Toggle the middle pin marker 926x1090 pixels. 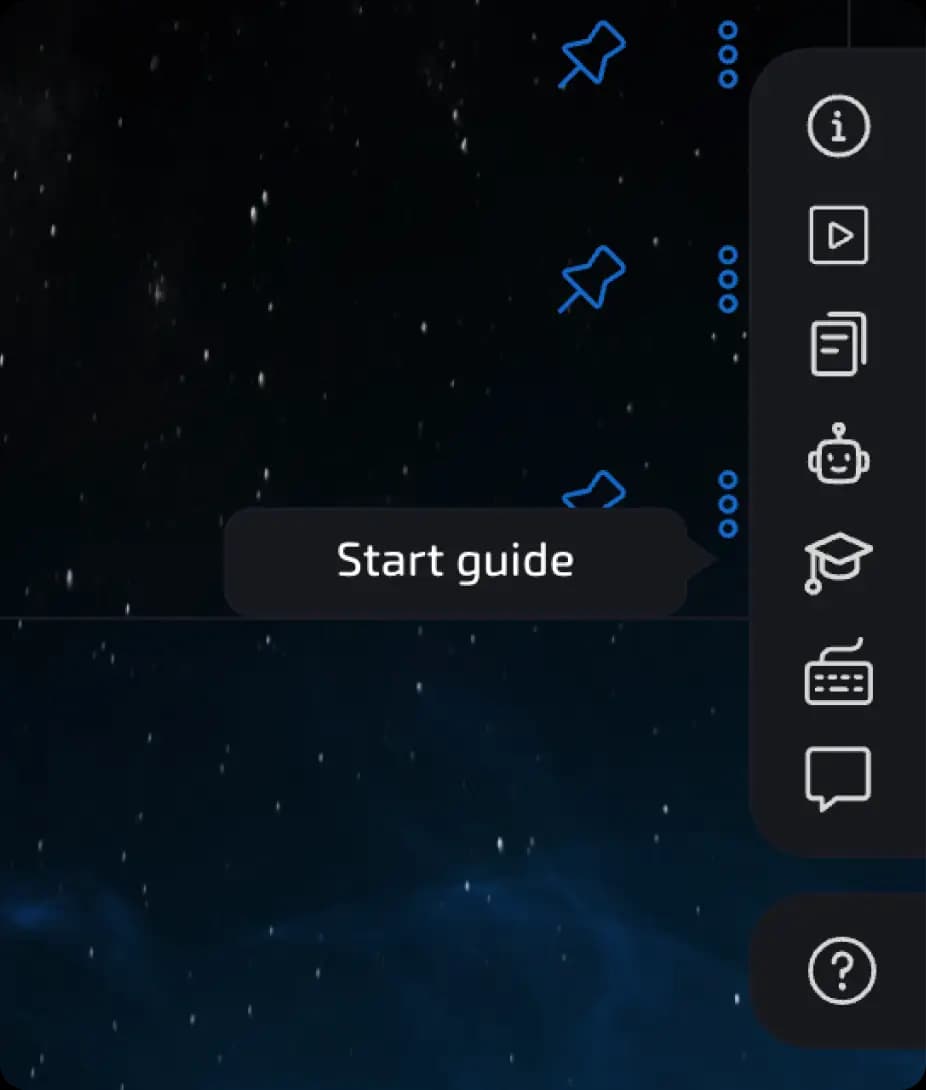pos(590,280)
